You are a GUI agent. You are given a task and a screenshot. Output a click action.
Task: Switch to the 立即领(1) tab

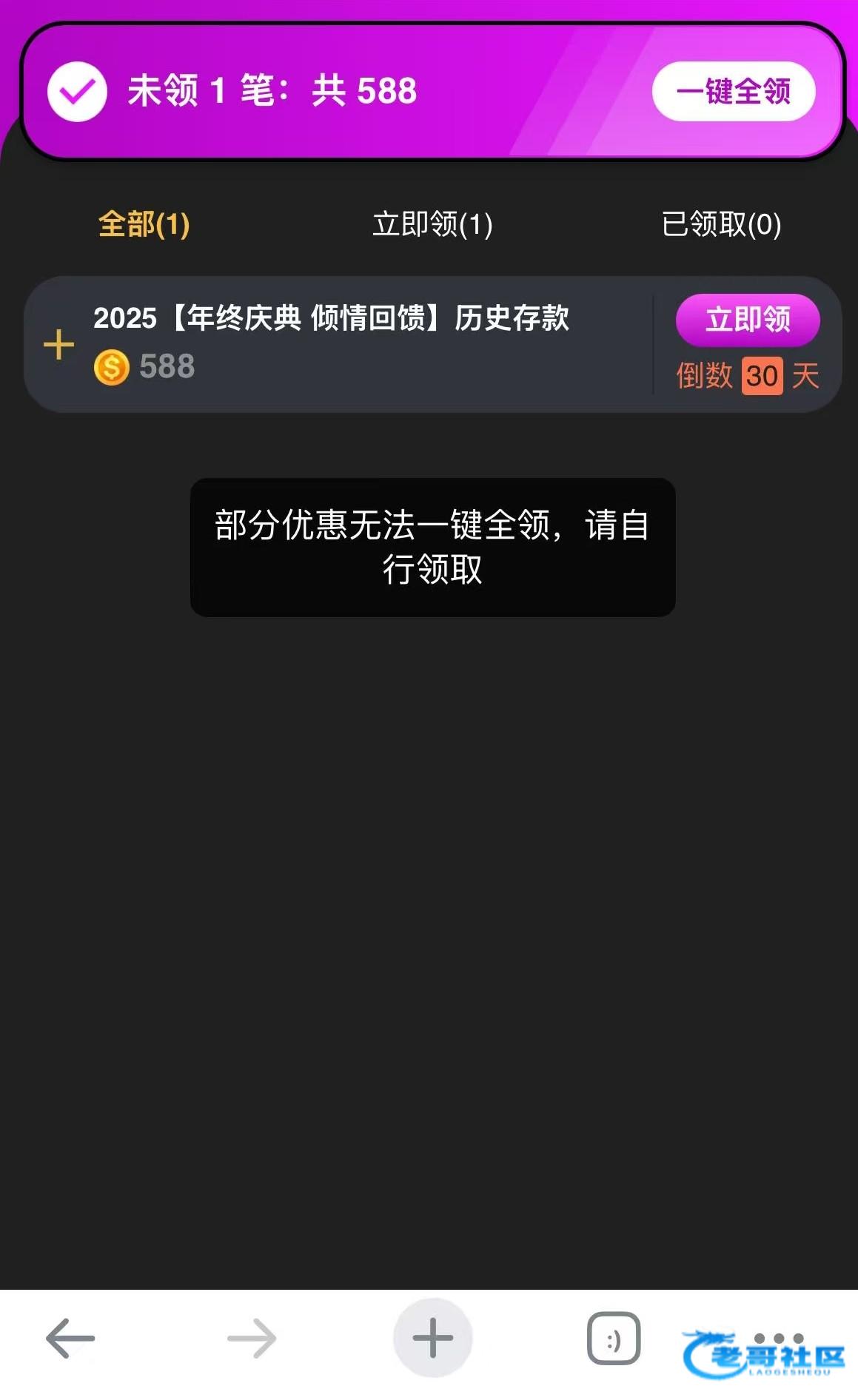pyautogui.click(x=432, y=223)
